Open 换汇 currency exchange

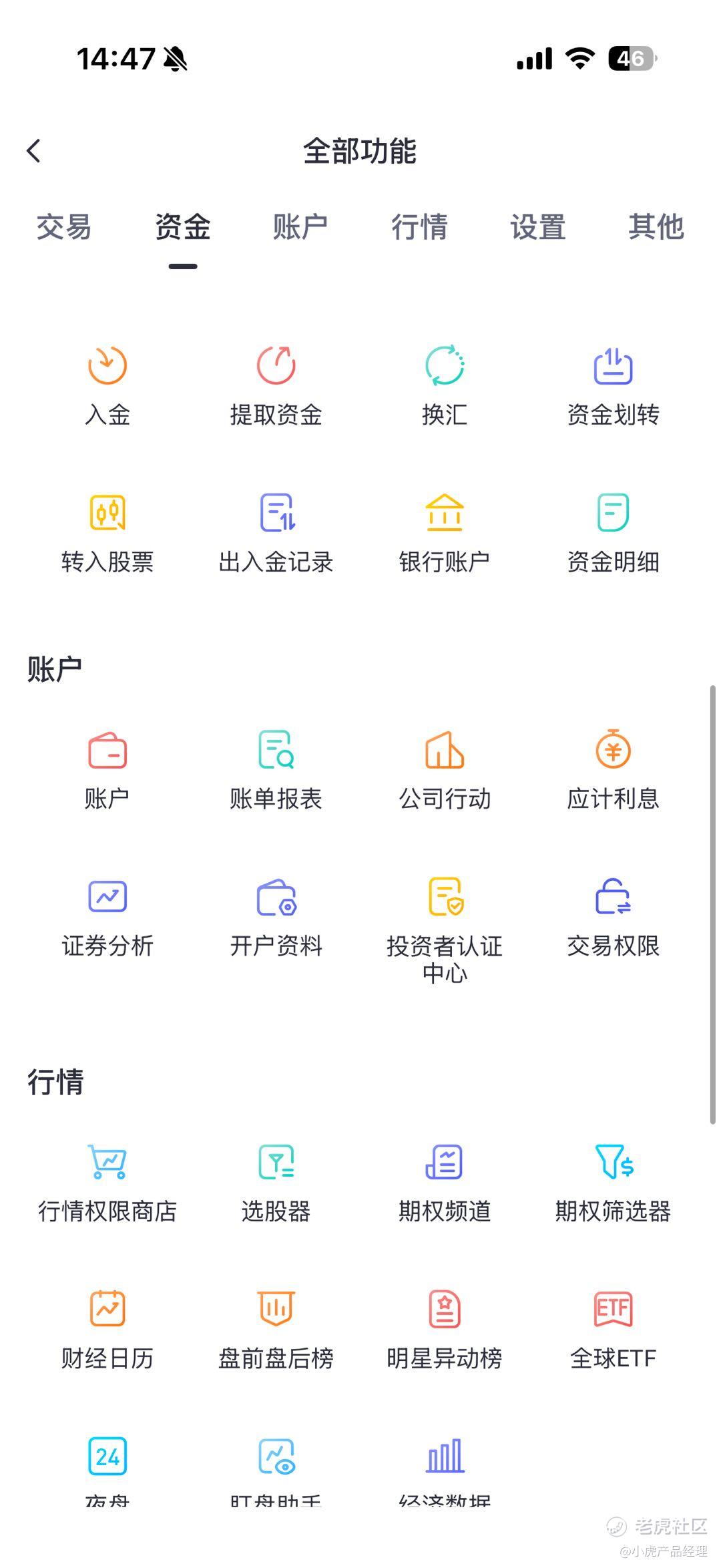[x=445, y=384]
